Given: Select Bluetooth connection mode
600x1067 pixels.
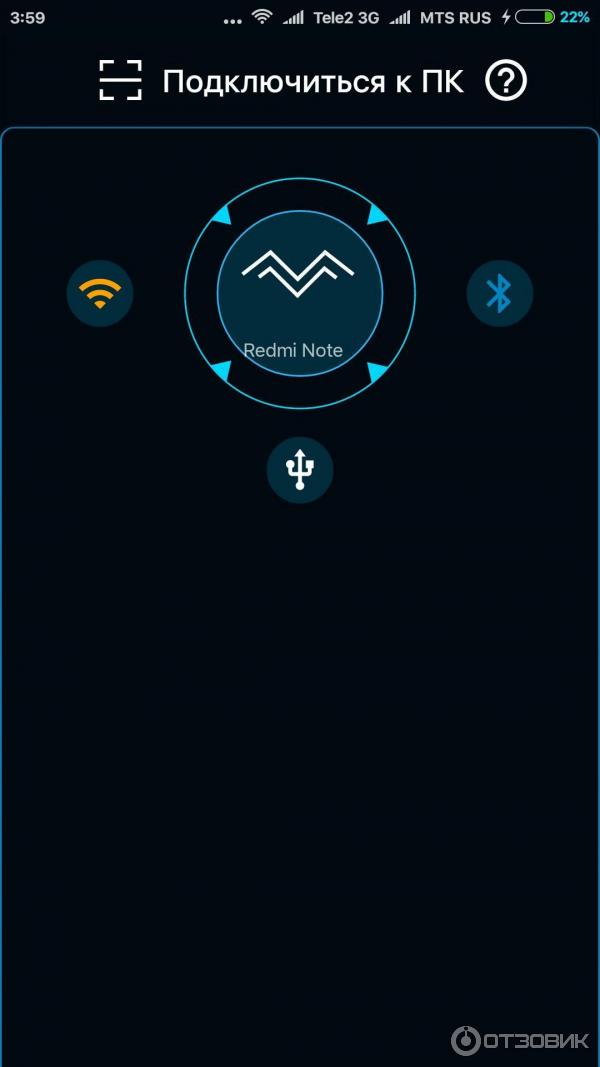Looking at the screenshot, I should 499,293.
